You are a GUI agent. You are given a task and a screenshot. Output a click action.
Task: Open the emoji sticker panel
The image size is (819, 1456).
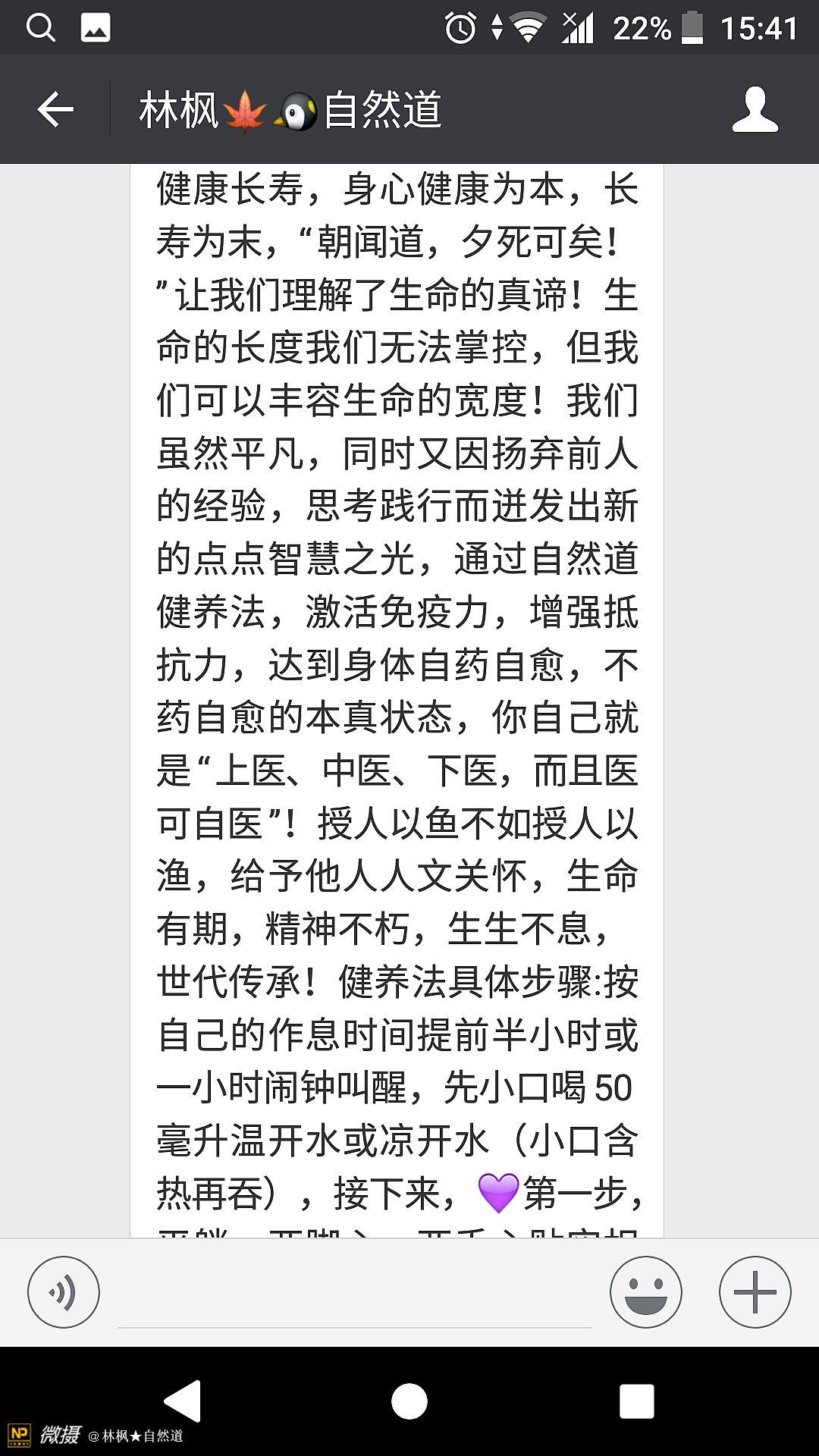coord(646,1291)
